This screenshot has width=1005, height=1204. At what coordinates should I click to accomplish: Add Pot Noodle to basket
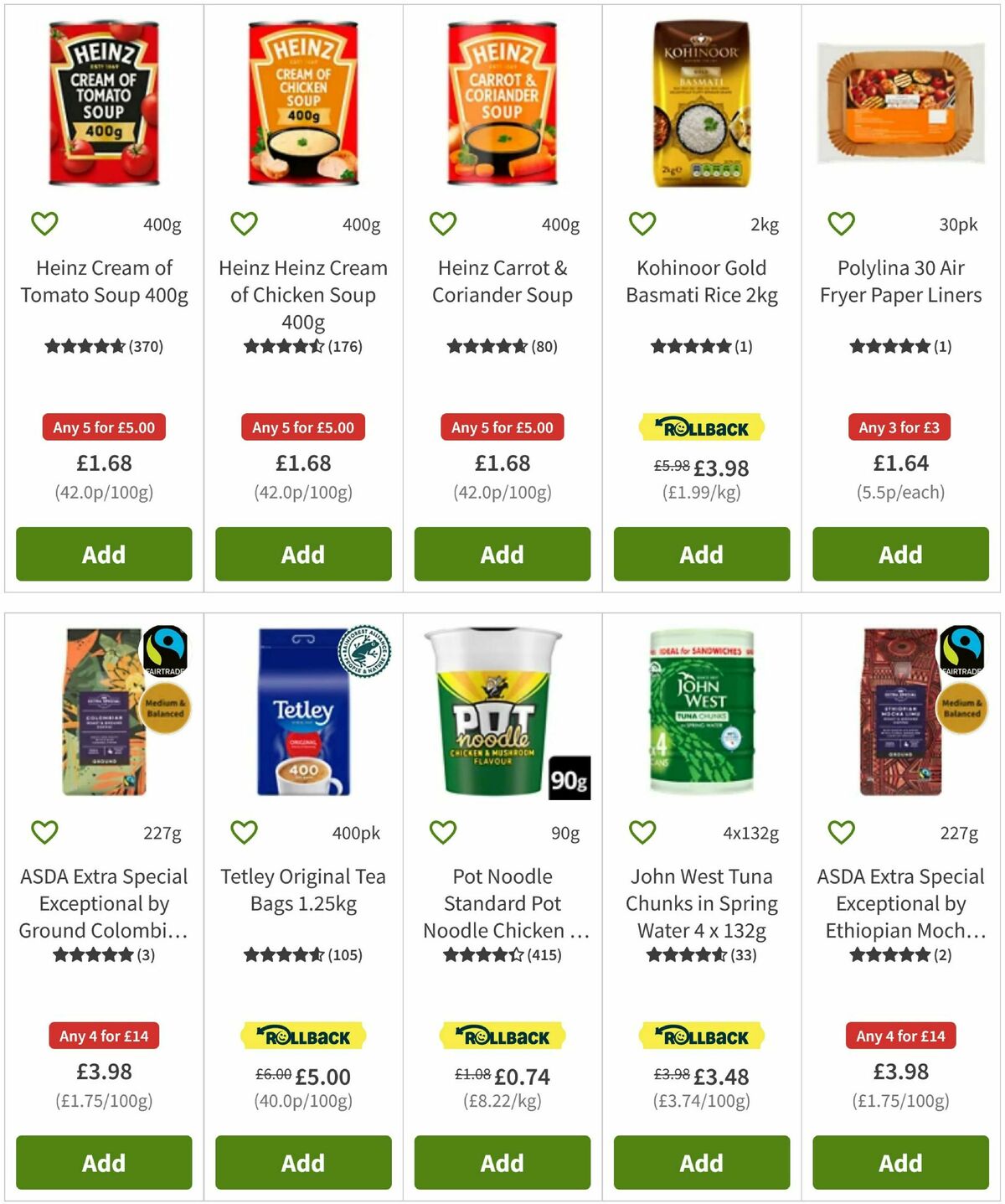[501, 1163]
